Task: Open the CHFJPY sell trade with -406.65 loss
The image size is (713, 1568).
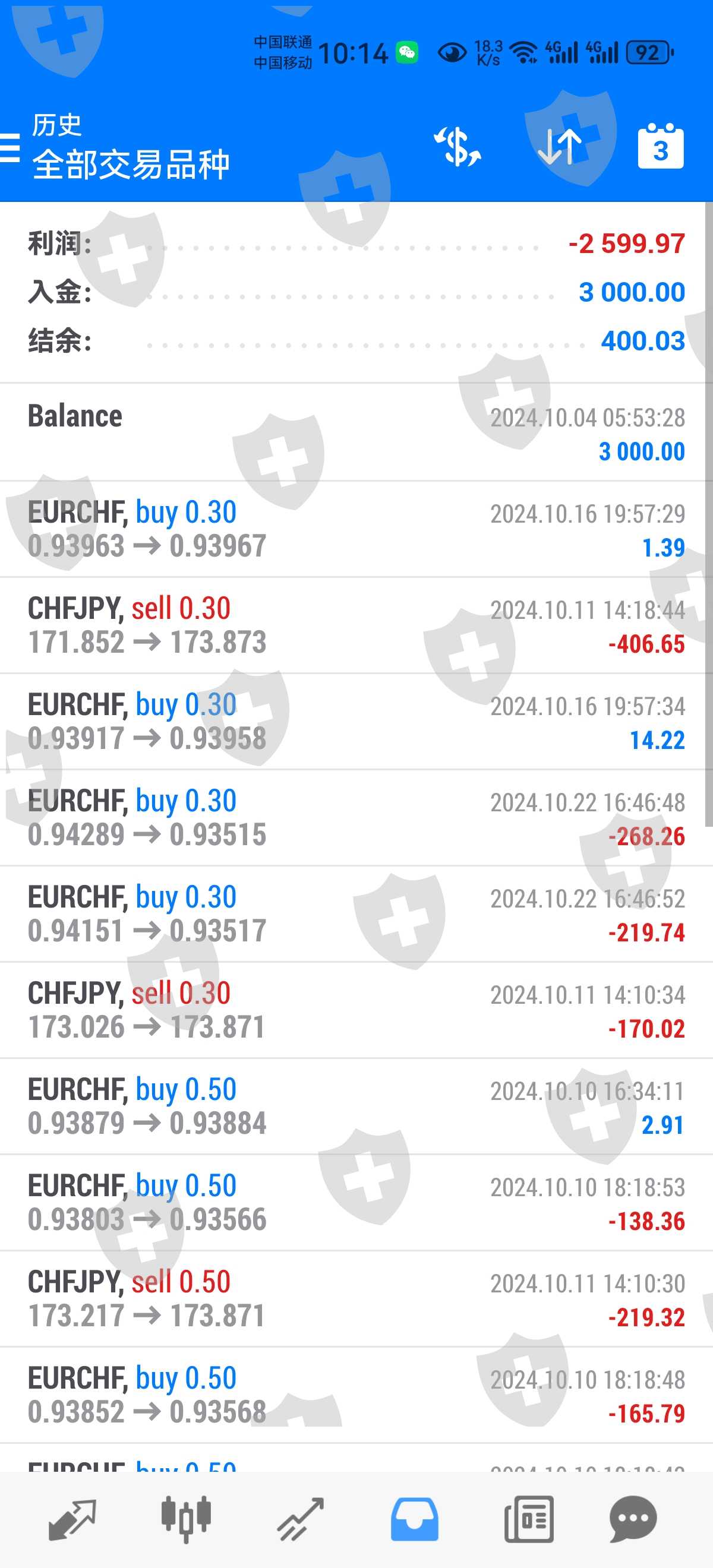Action: click(x=356, y=625)
